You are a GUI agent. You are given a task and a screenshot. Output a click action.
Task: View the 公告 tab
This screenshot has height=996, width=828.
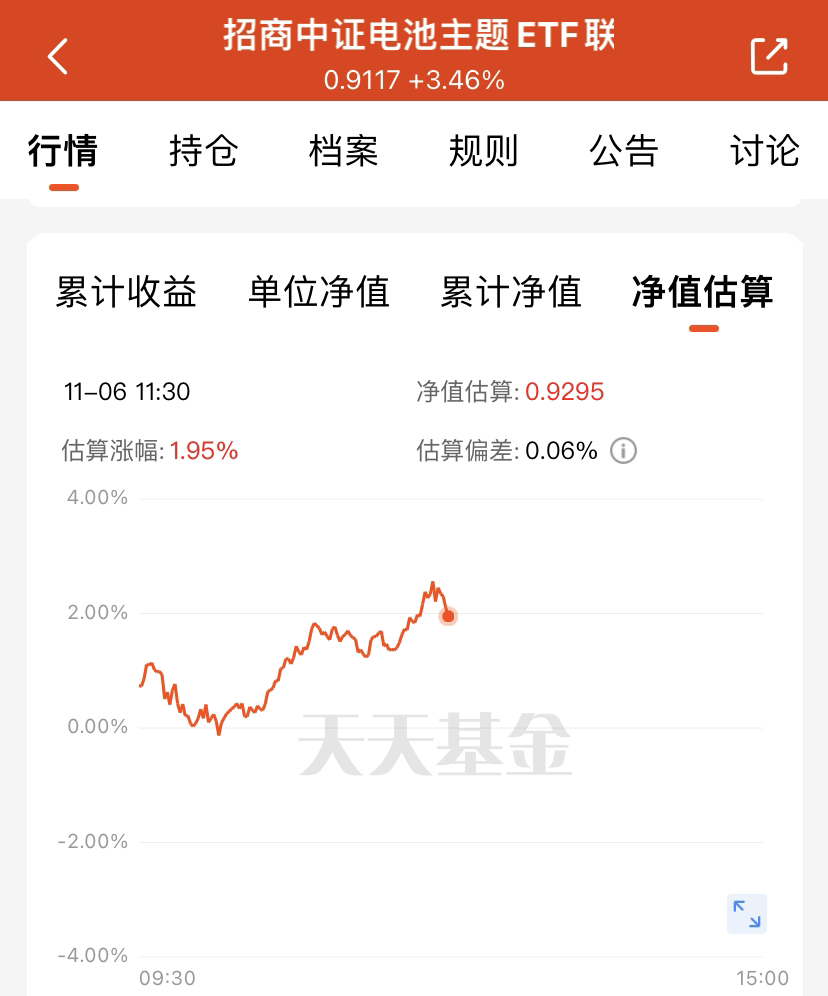pos(624,151)
